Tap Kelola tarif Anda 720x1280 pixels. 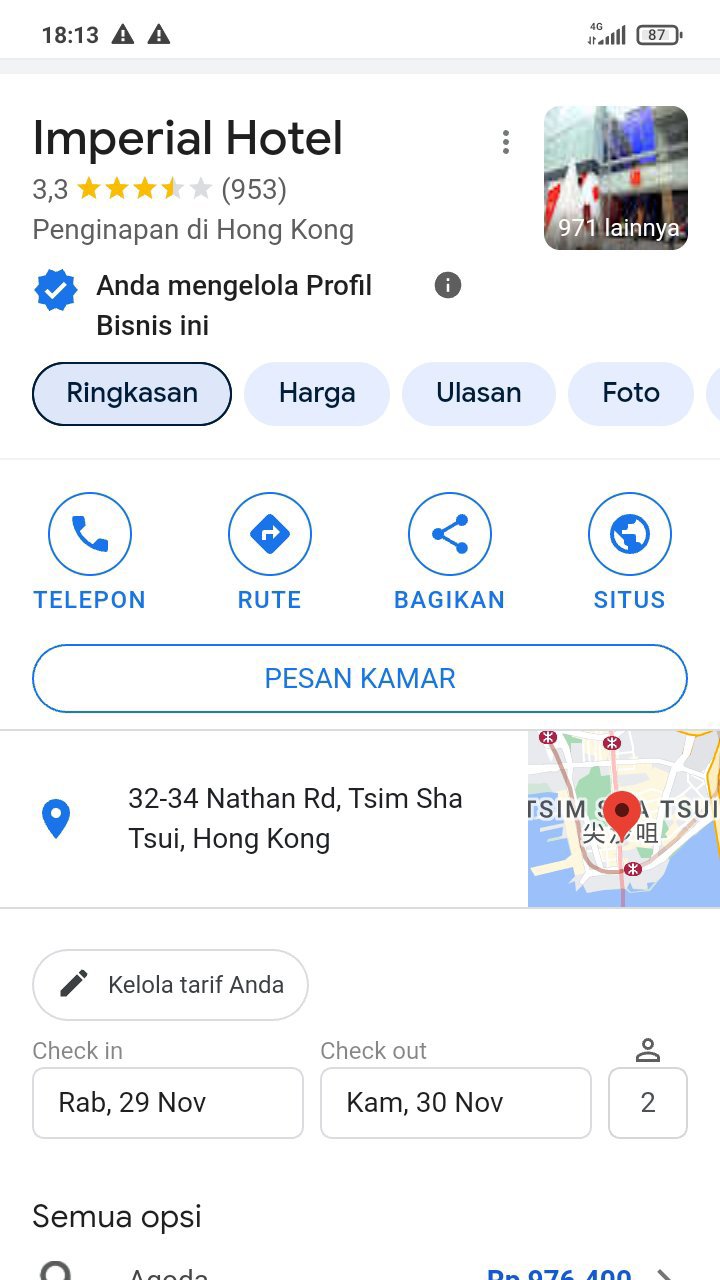click(170, 985)
